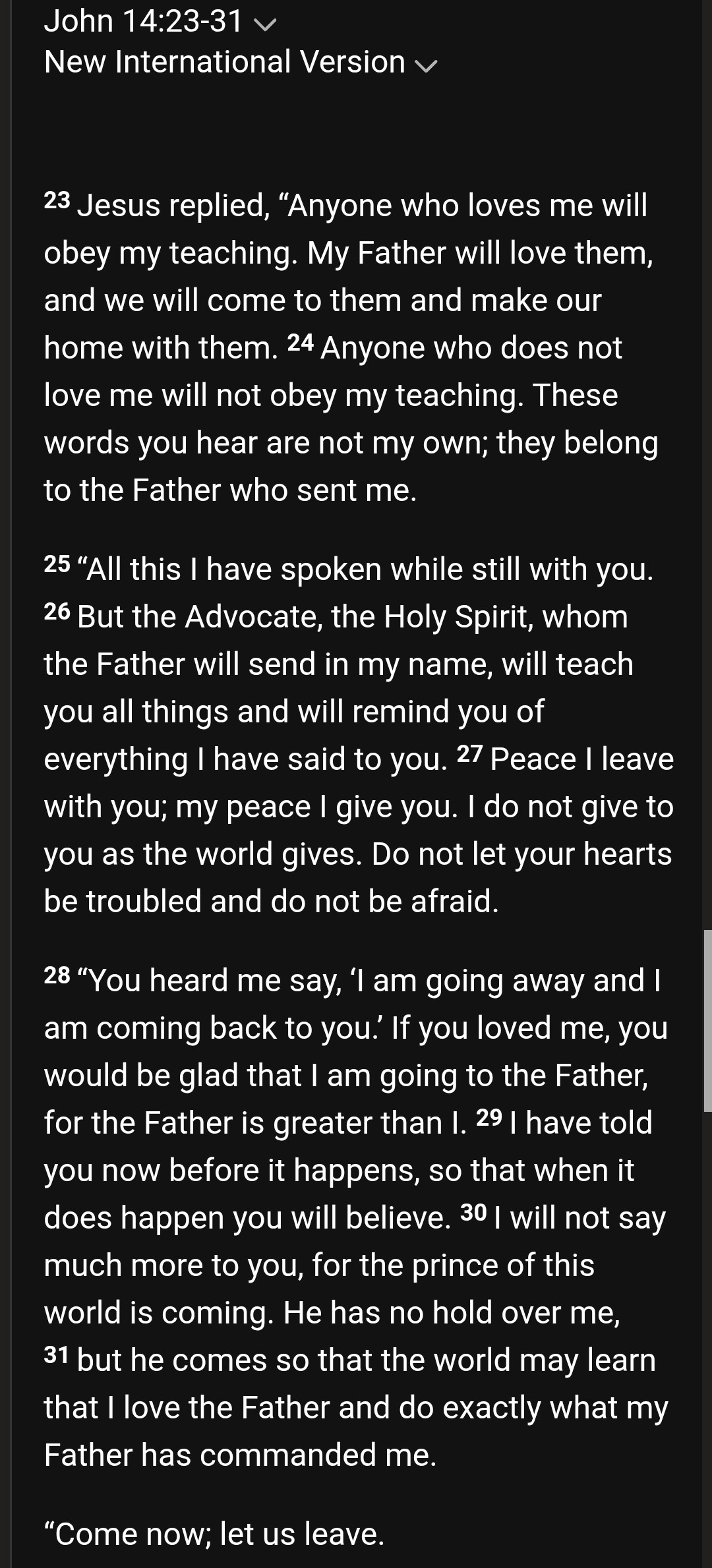Change the New International Version translation
712x1568 pixels.
241,63
